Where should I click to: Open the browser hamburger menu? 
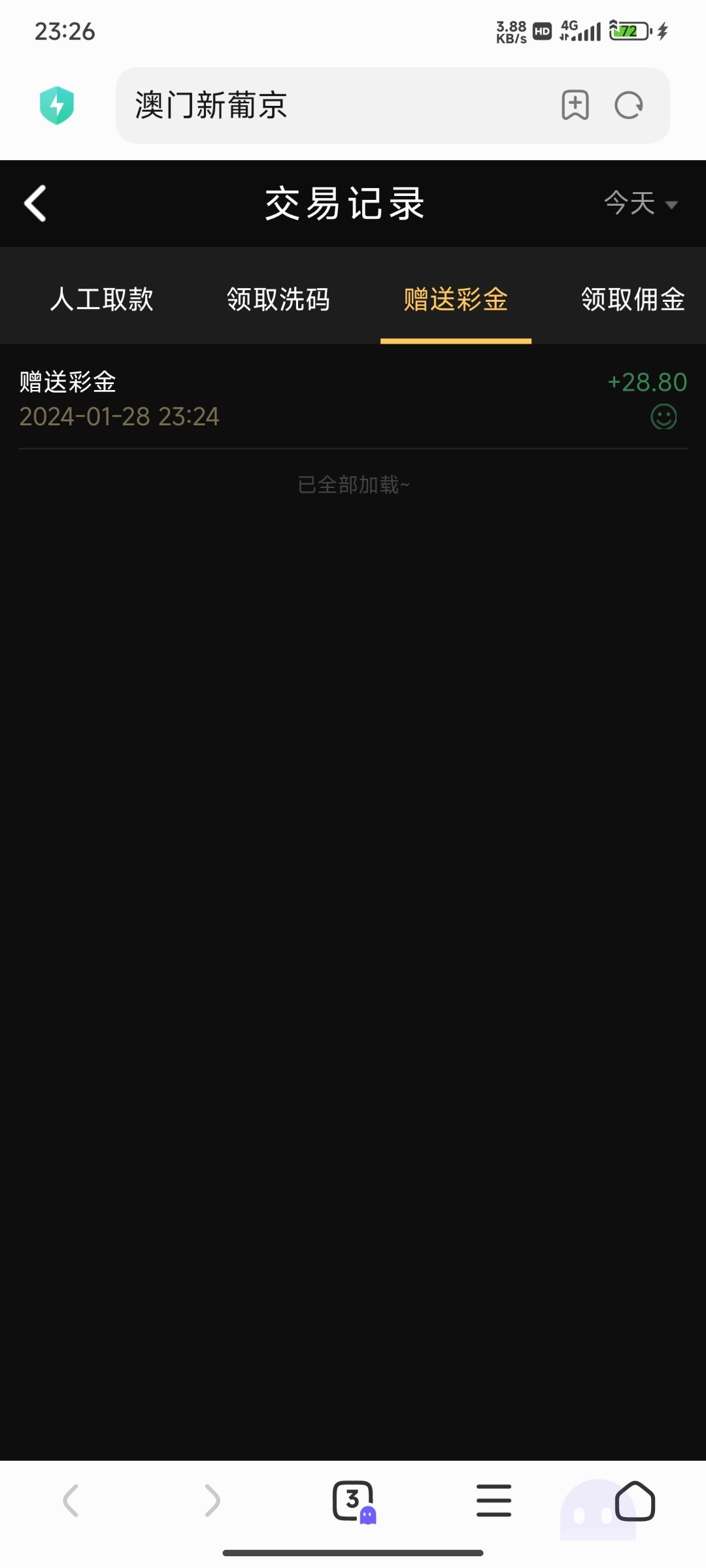494,1500
